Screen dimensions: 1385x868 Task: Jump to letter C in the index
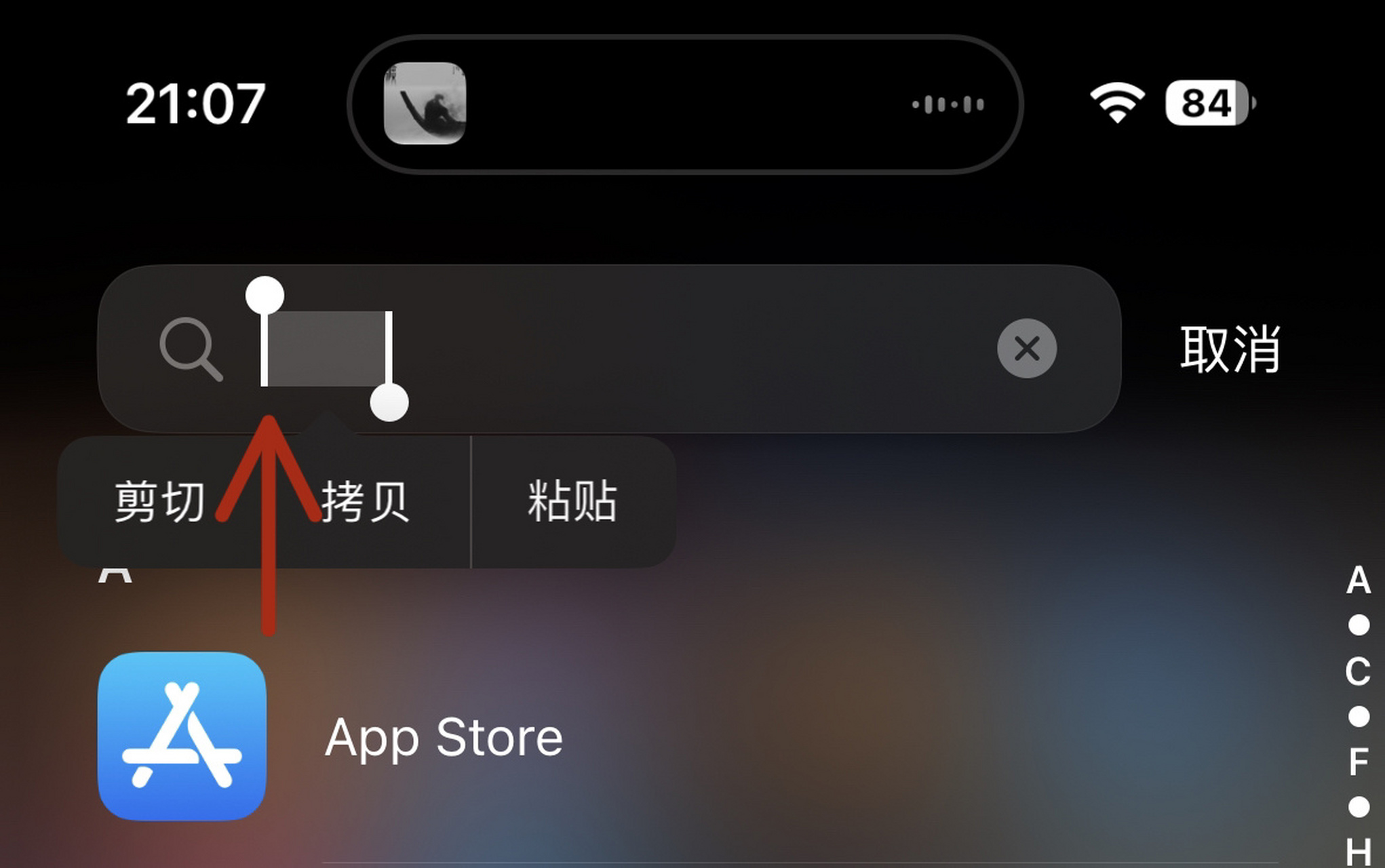[1358, 671]
